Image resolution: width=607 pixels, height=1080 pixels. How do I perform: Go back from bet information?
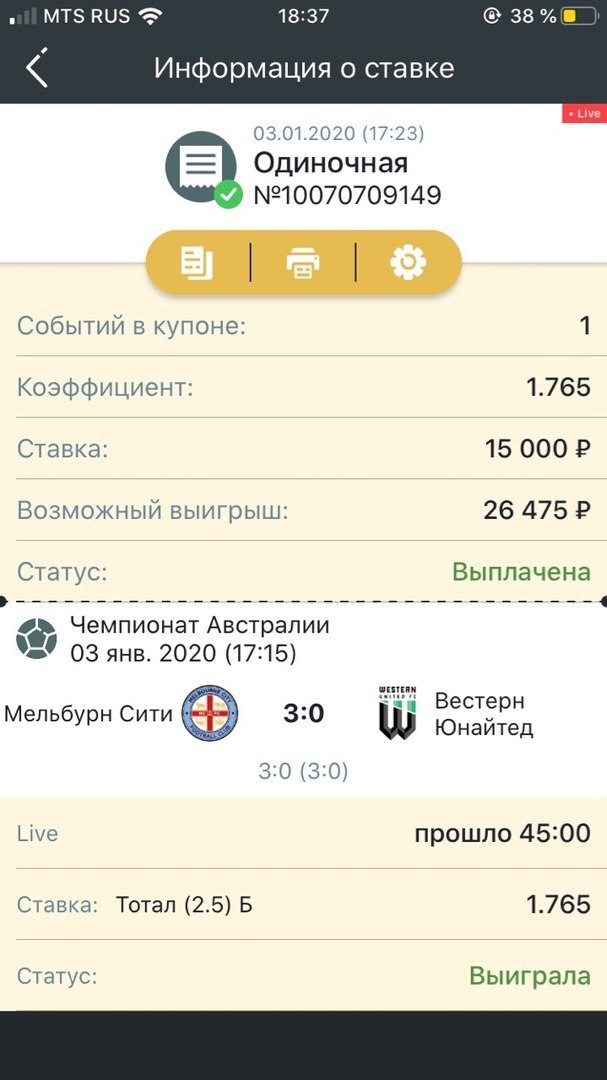[x=37, y=68]
